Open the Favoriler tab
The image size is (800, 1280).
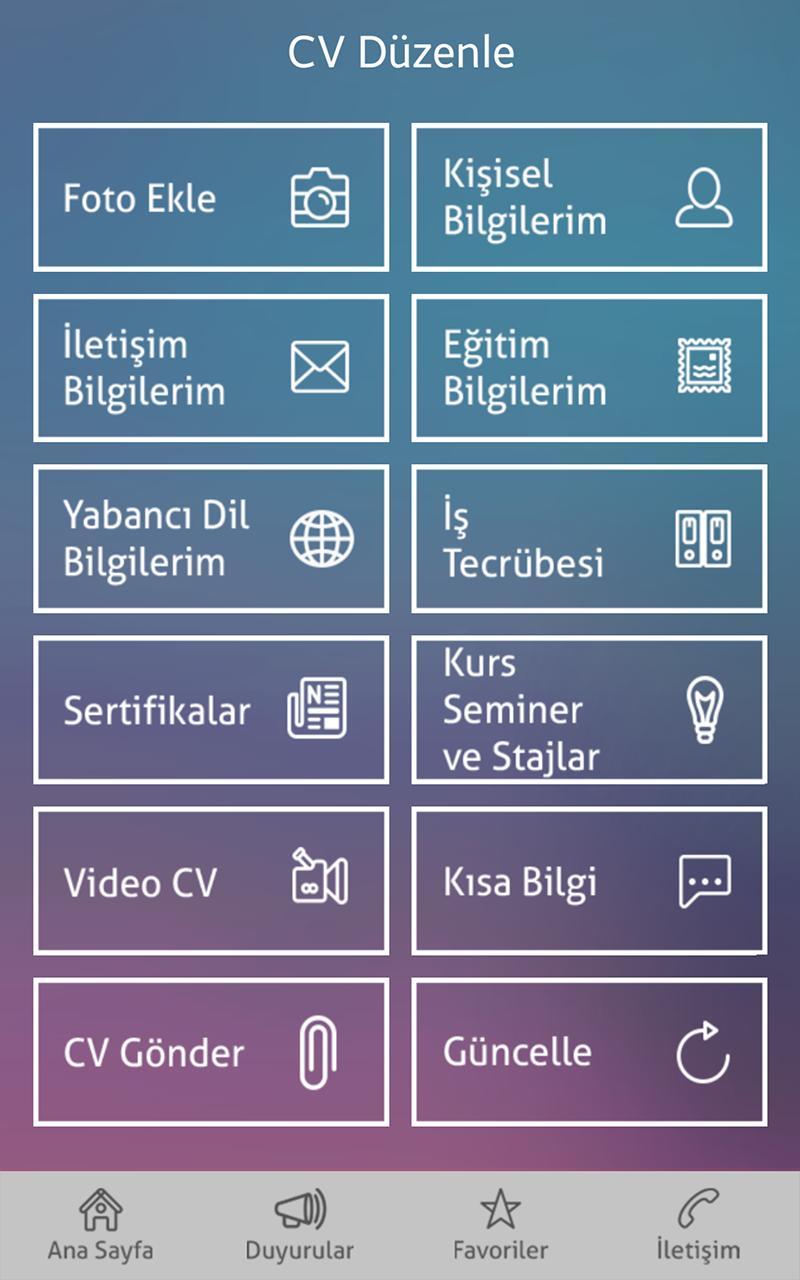pyautogui.click(x=500, y=1224)
